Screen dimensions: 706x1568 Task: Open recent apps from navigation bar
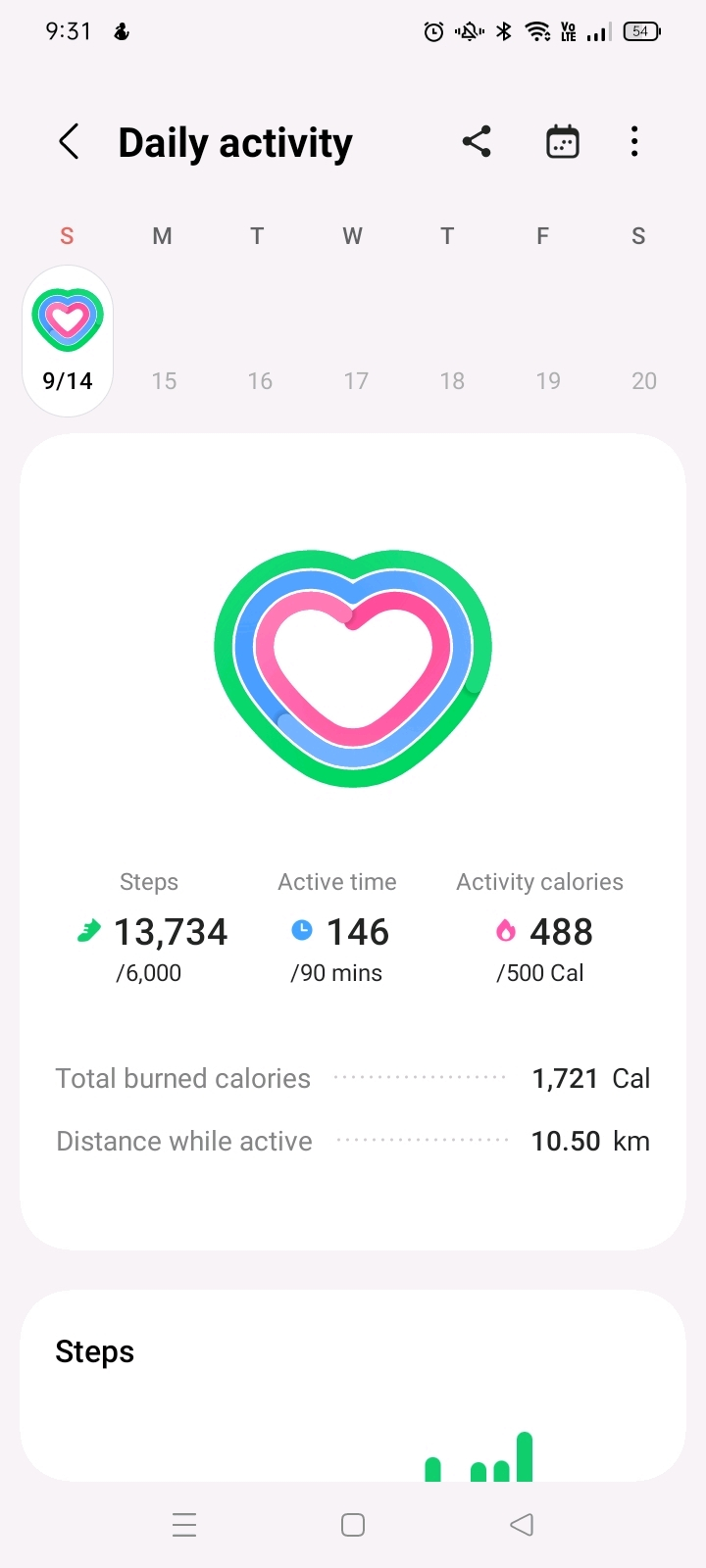click(x=184, y=1525)
